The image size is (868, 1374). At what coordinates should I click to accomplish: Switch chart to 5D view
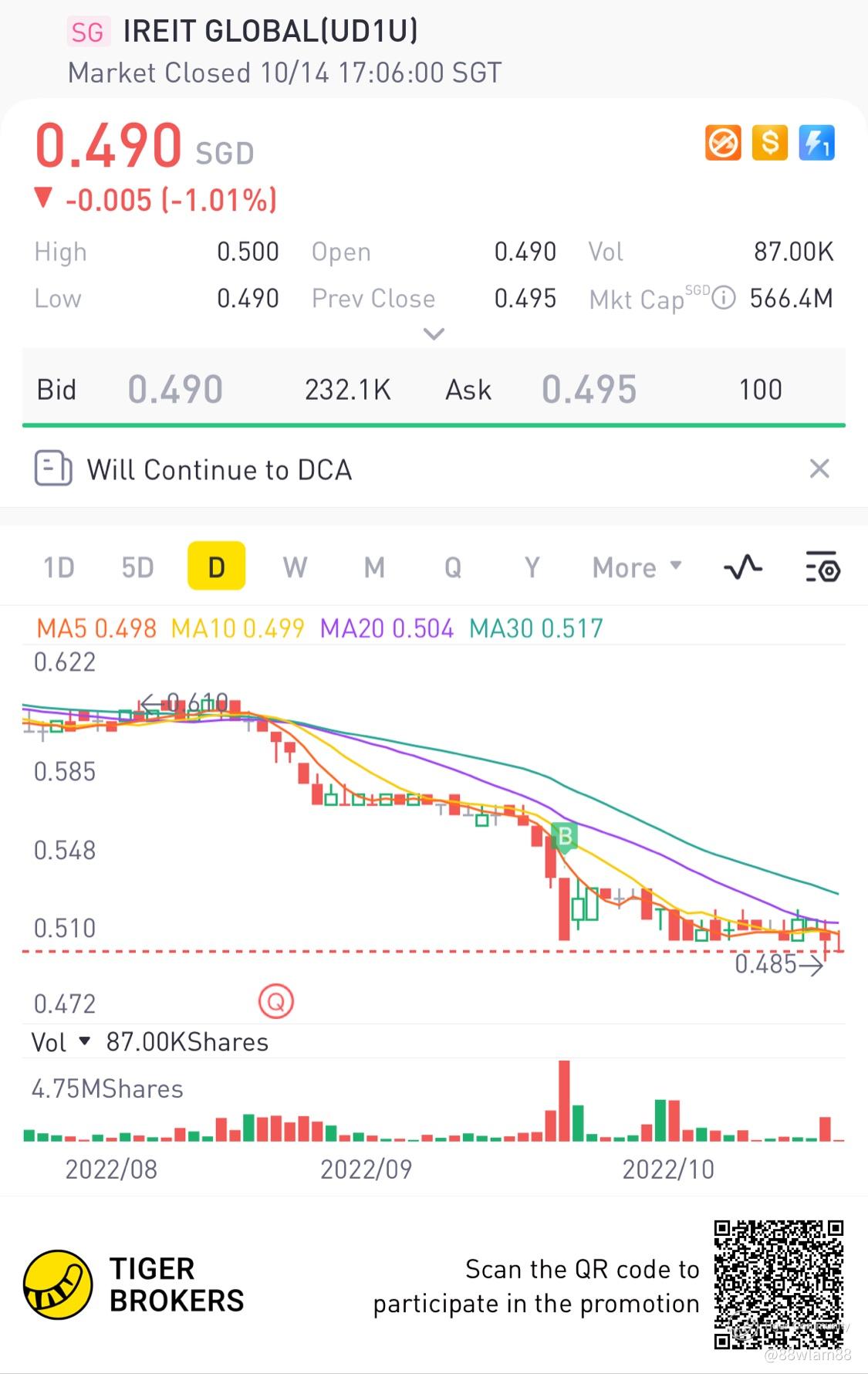tap(138, 567)
